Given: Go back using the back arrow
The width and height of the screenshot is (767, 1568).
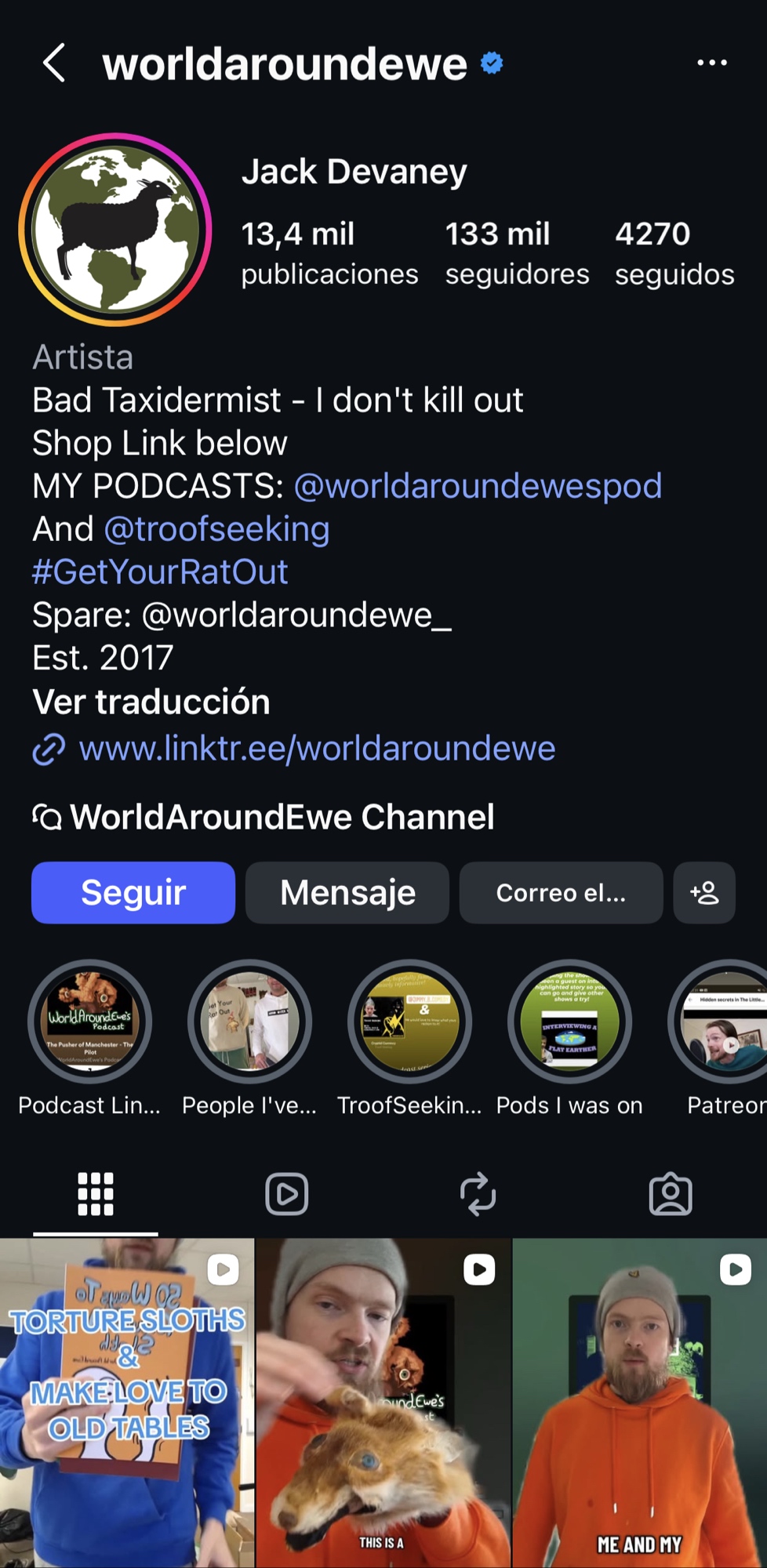Looking at the screenshot, I should (x=53, y=63).
